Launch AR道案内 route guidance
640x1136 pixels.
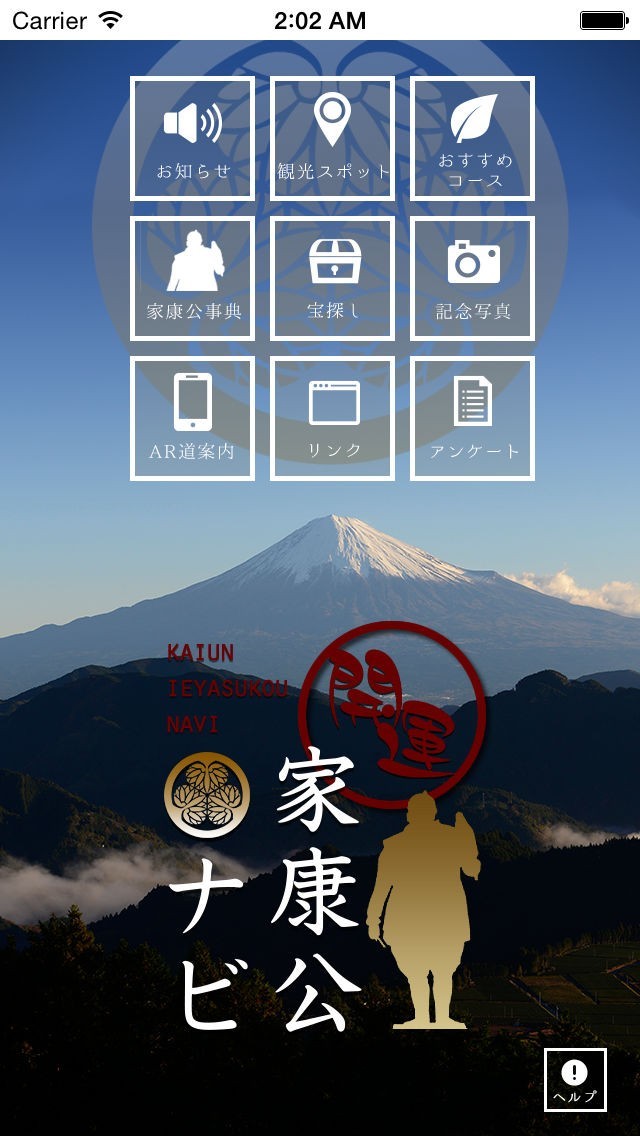[x=192, y=418]
